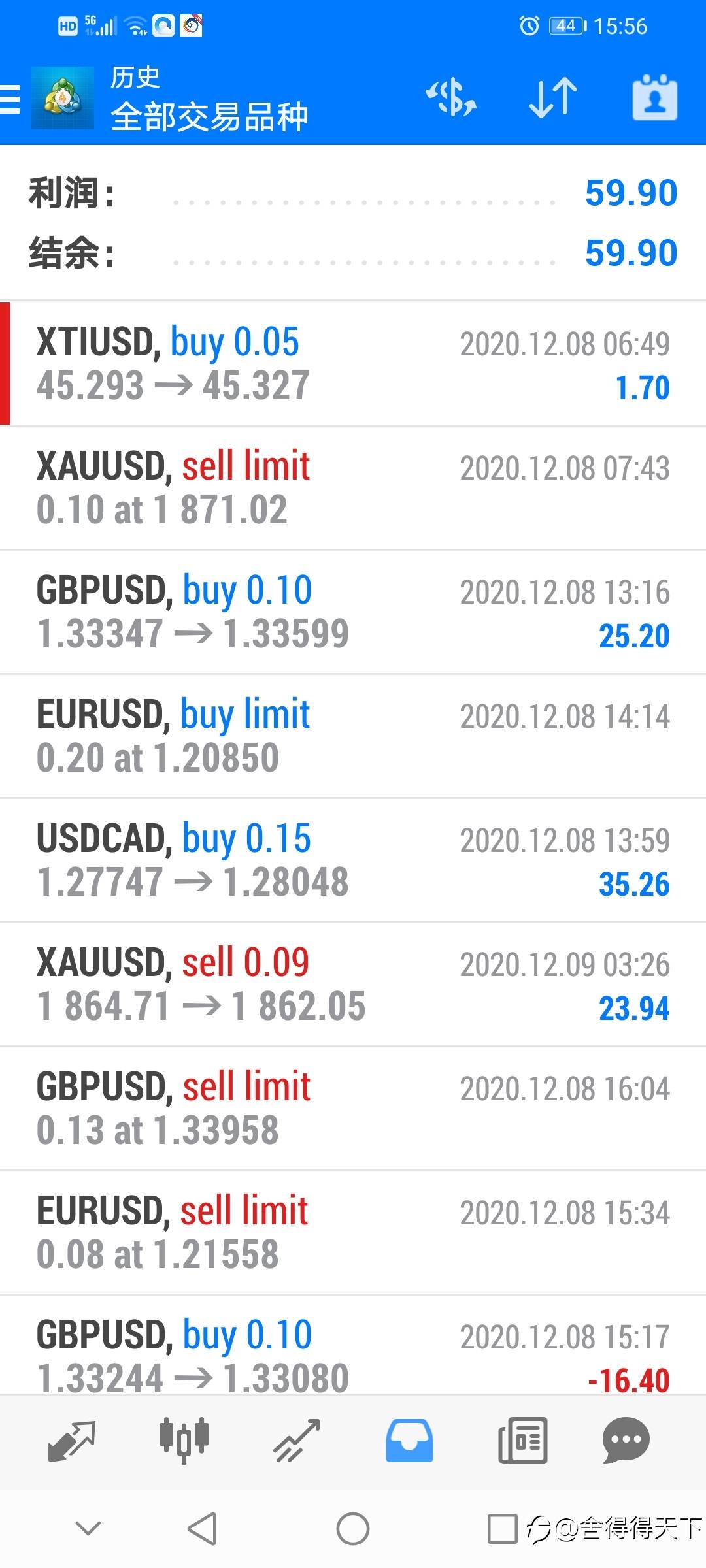
Task: Open the EURUSD sell limit 0.08 order
Action: [353, 1232]
